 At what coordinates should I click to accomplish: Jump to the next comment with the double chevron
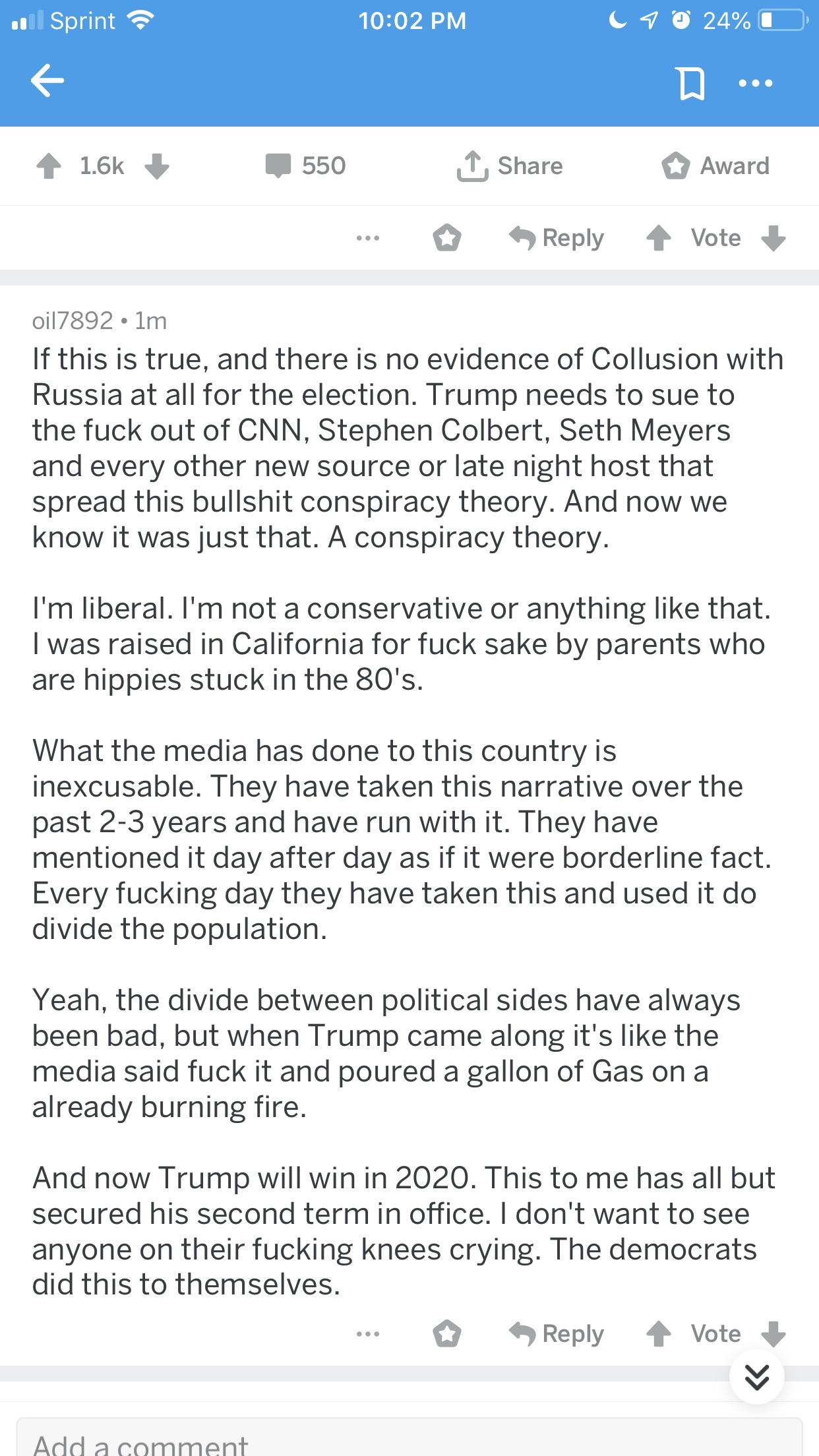pyautogui.click(x=756, y=1376)
